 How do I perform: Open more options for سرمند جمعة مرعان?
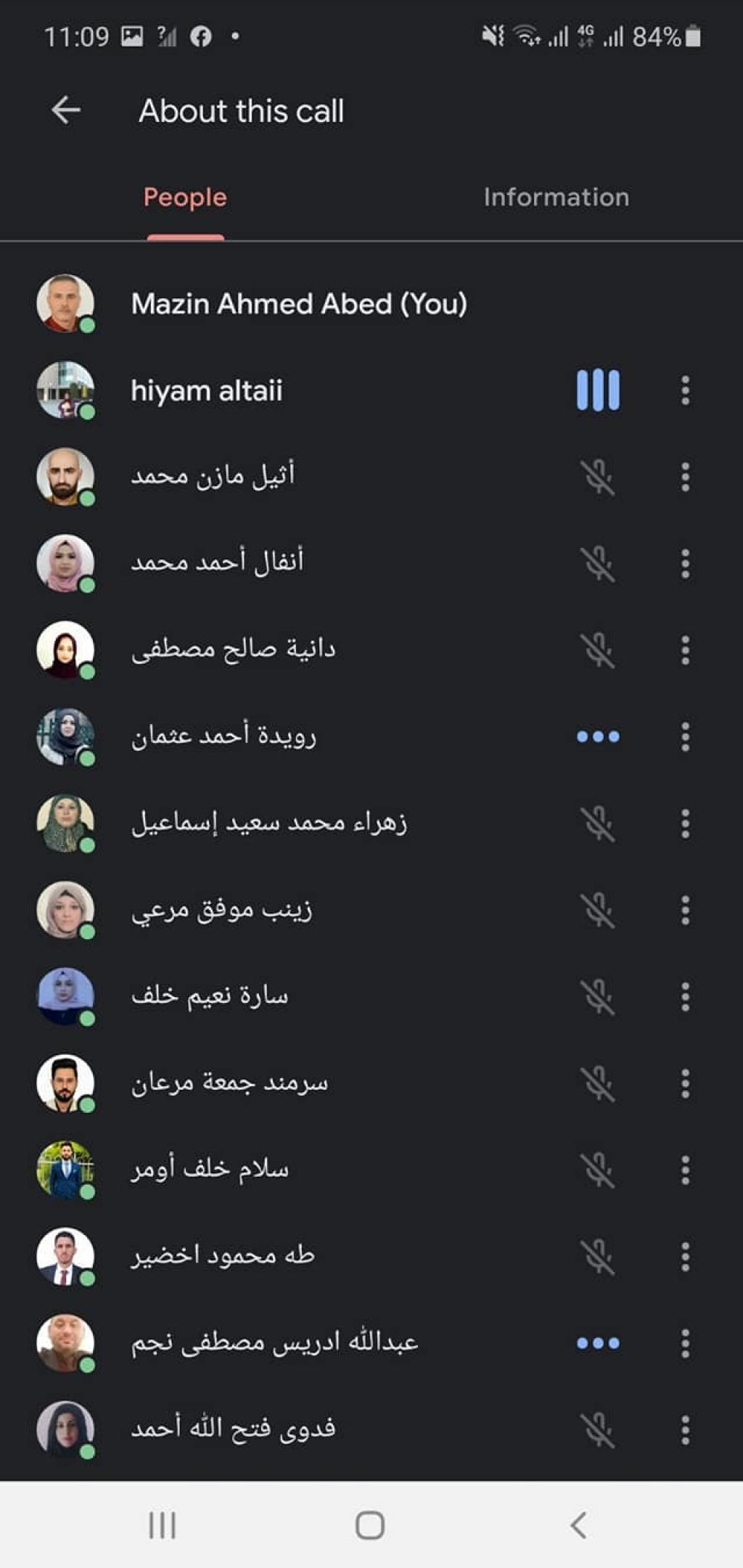685,1083
